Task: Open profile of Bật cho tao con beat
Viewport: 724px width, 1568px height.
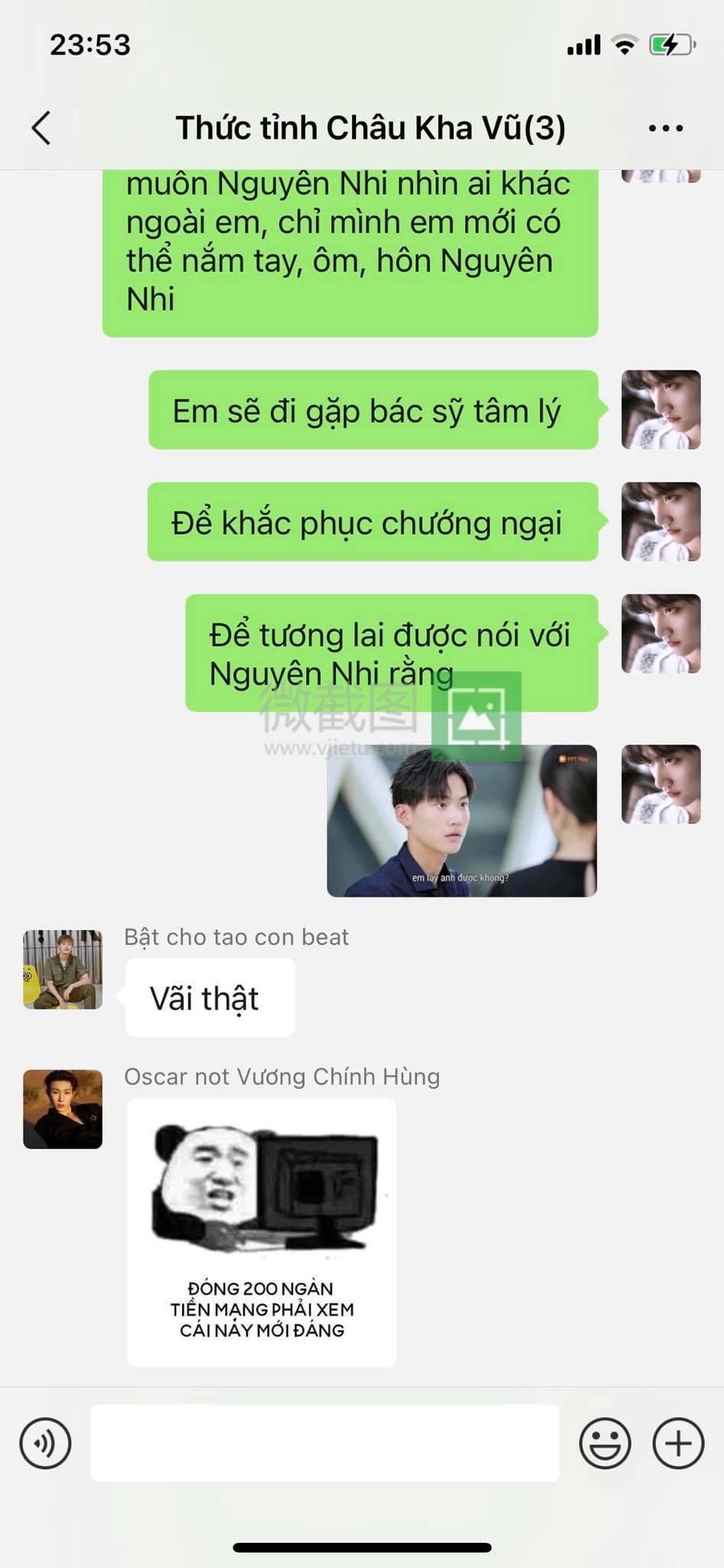Action: point(63,969)
